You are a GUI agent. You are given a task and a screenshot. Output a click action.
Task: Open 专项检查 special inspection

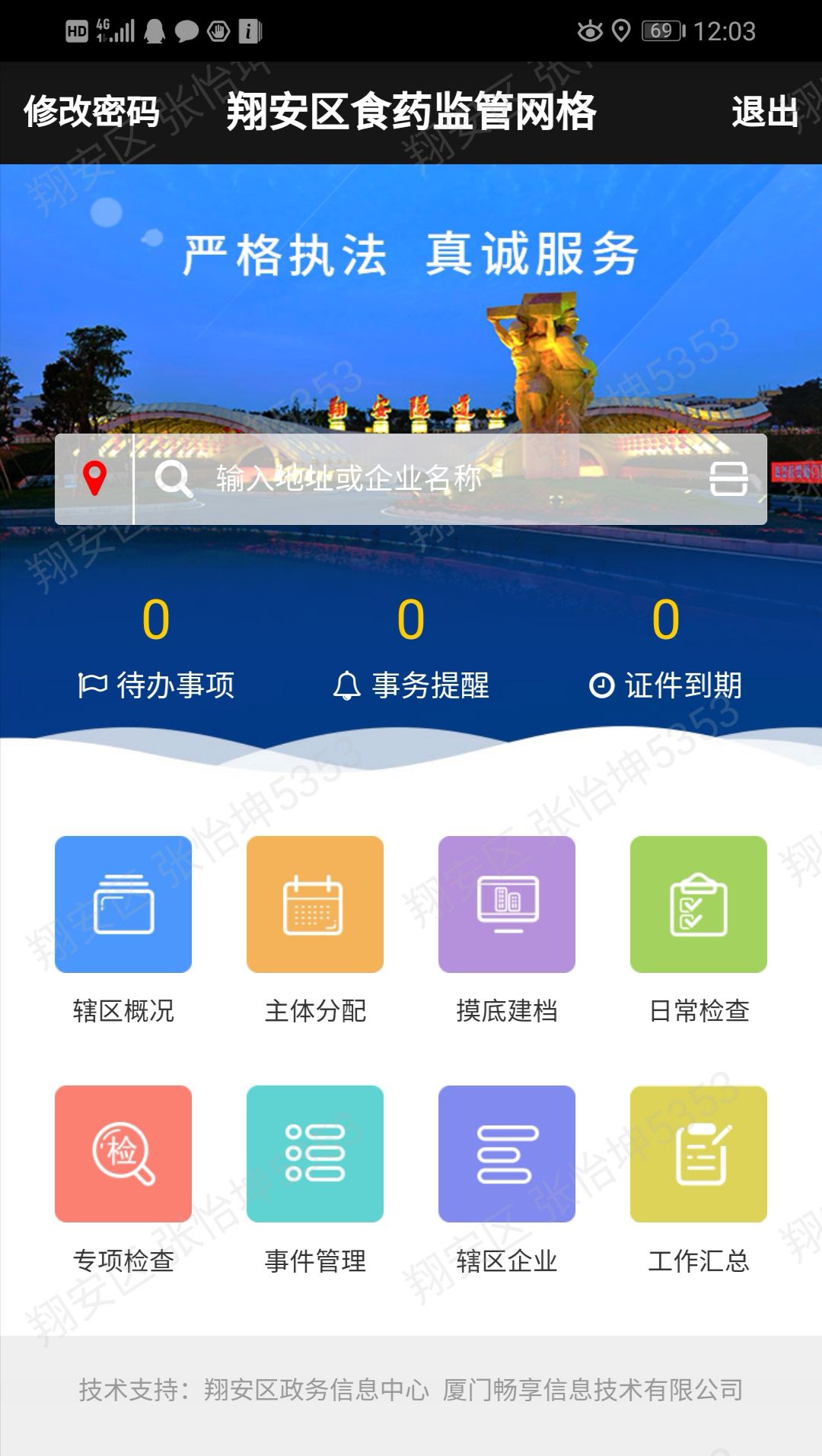(123, 1154)
